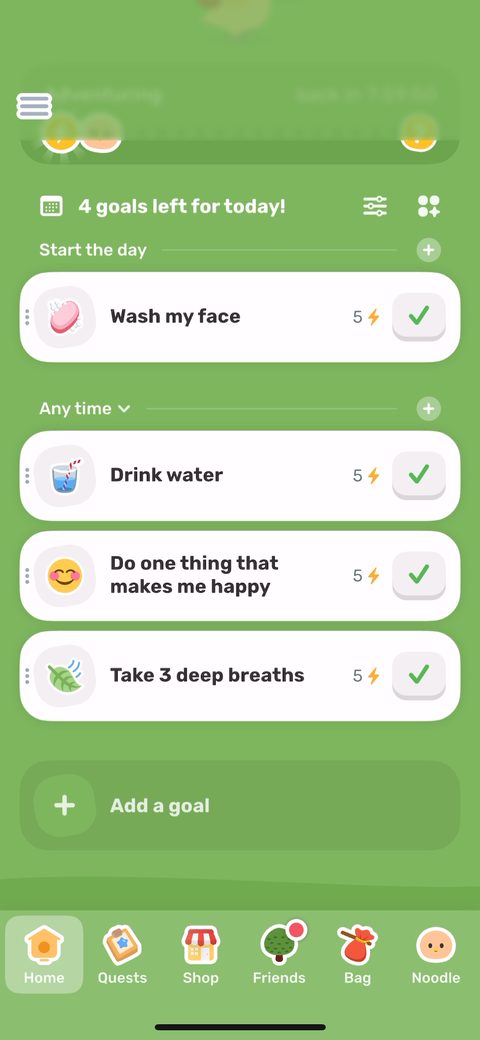Viewport: 480px width, 1040px height.
Task: Switch to the Bag tab
Action: coord(357,954)
